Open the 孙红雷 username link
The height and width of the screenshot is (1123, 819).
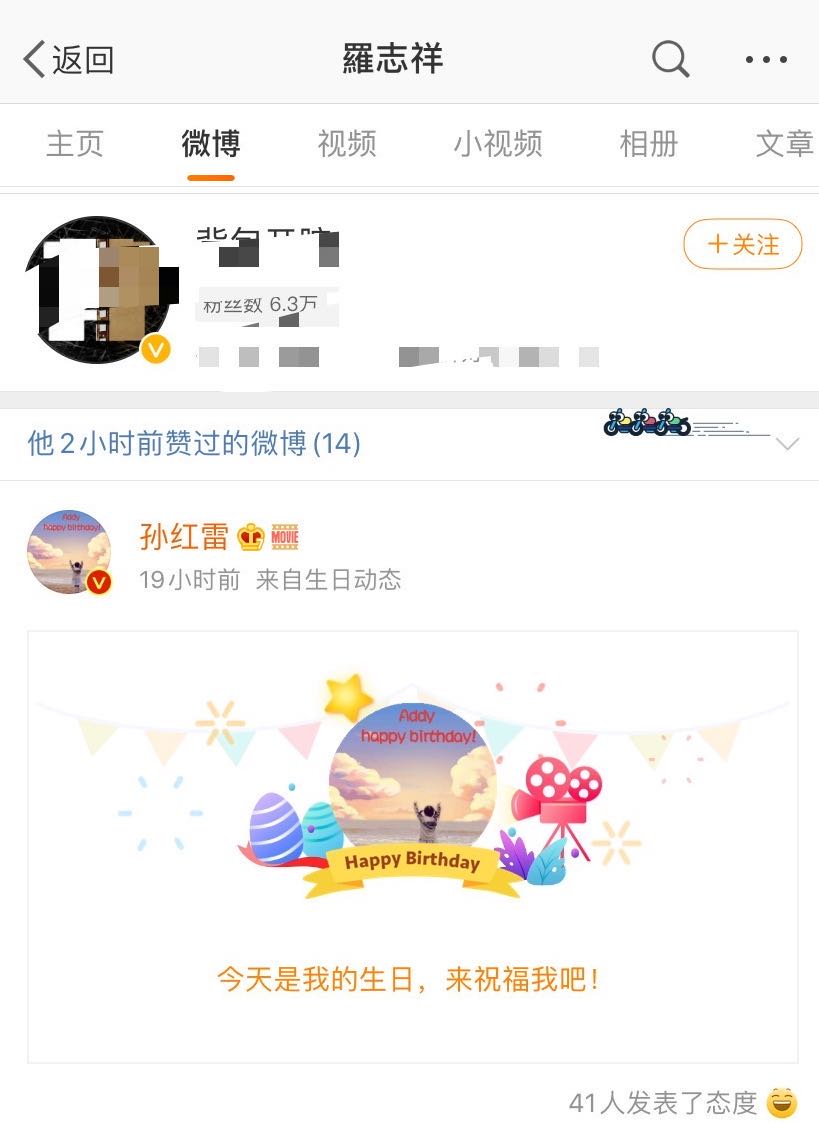184,537
